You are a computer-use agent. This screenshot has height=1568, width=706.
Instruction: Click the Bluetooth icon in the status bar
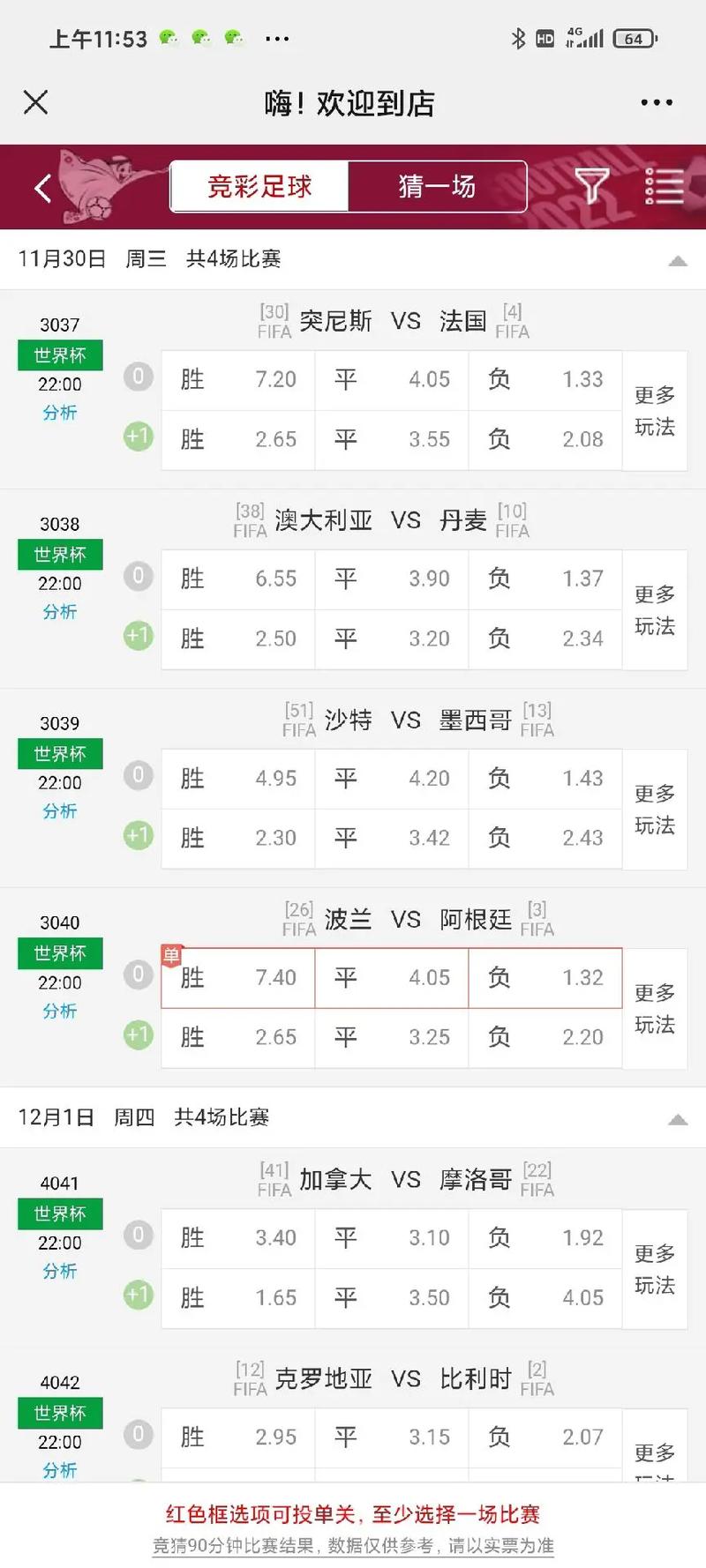516,38
